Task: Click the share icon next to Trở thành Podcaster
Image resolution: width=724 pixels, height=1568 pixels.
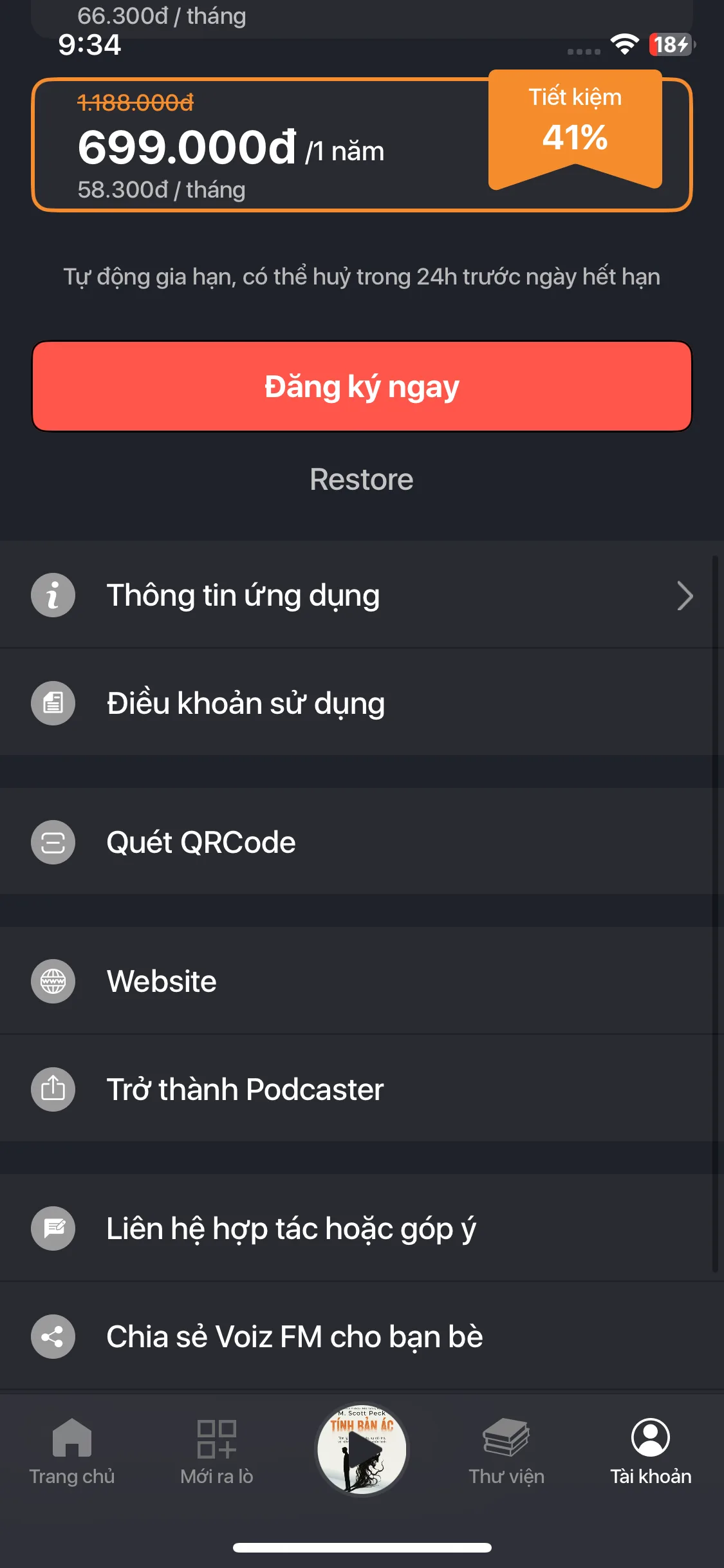Action: pyautogui.click(x=53, y=1089)
